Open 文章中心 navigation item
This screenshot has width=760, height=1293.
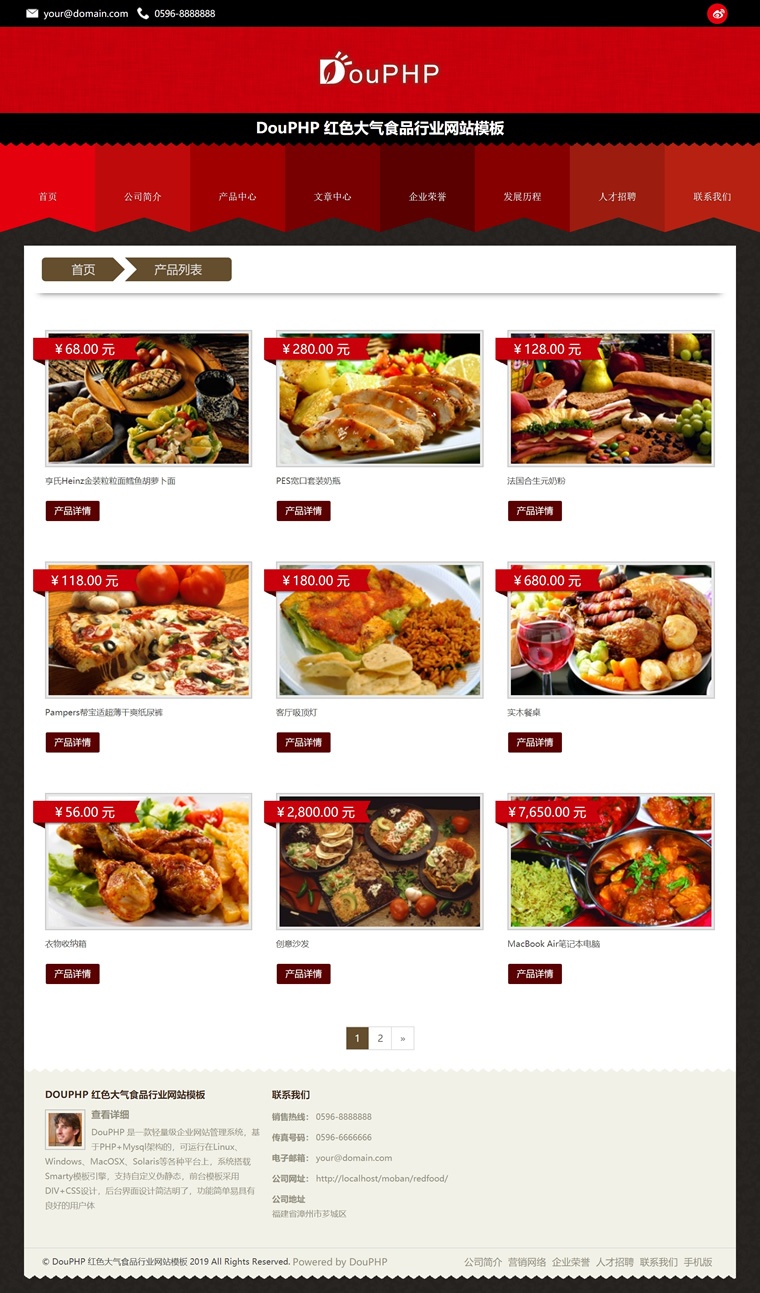coord(333,197)
